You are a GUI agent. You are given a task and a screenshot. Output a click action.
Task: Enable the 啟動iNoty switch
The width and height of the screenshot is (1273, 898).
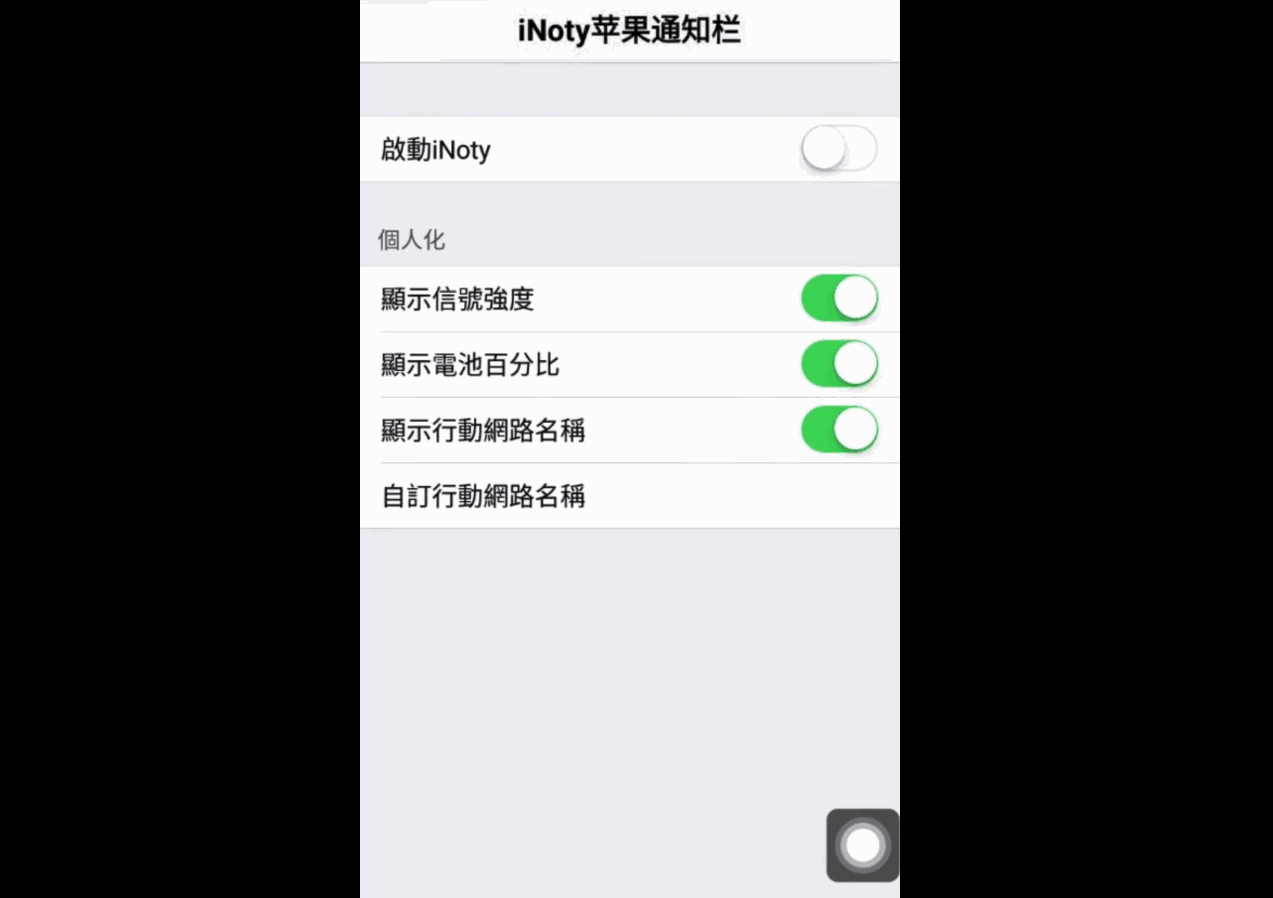tap(838, 151)
